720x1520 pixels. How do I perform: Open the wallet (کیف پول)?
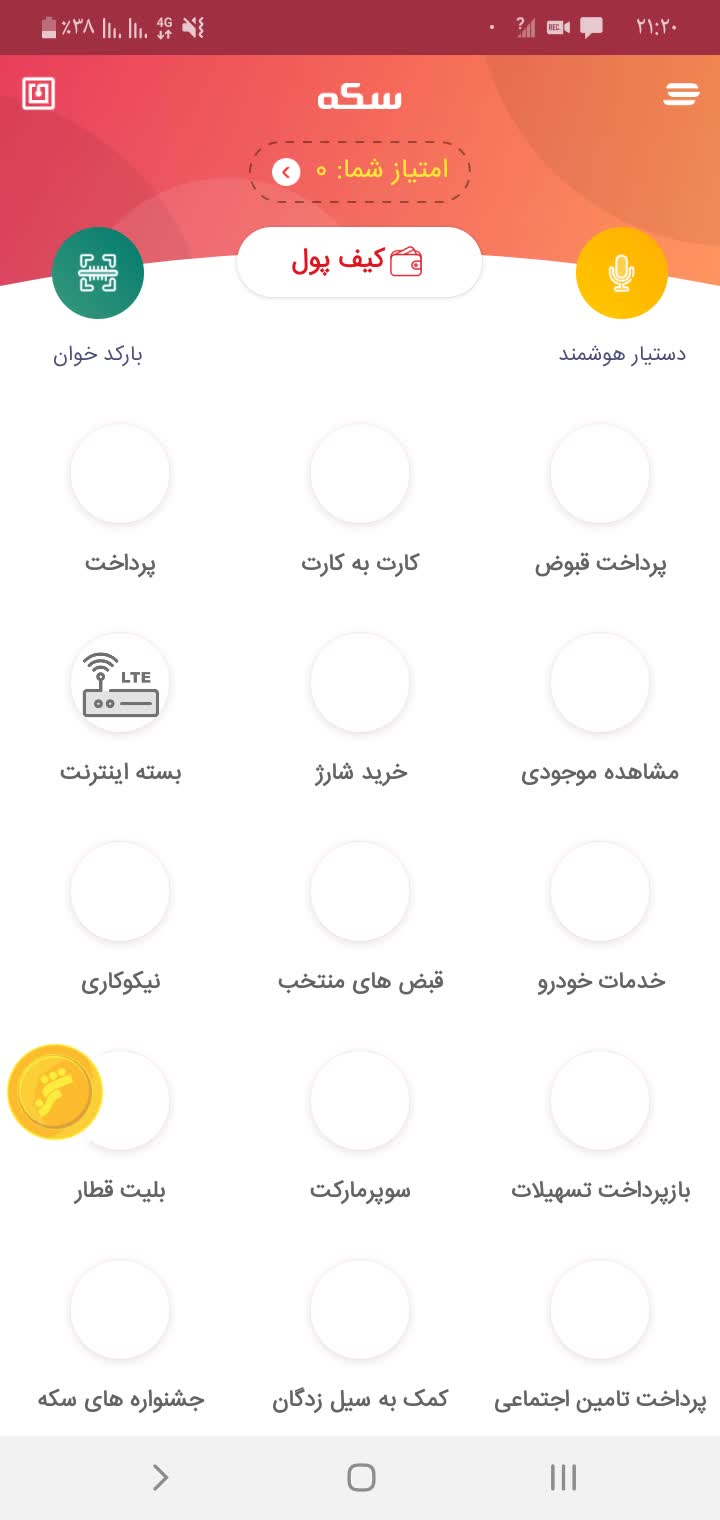pos(359,262)
